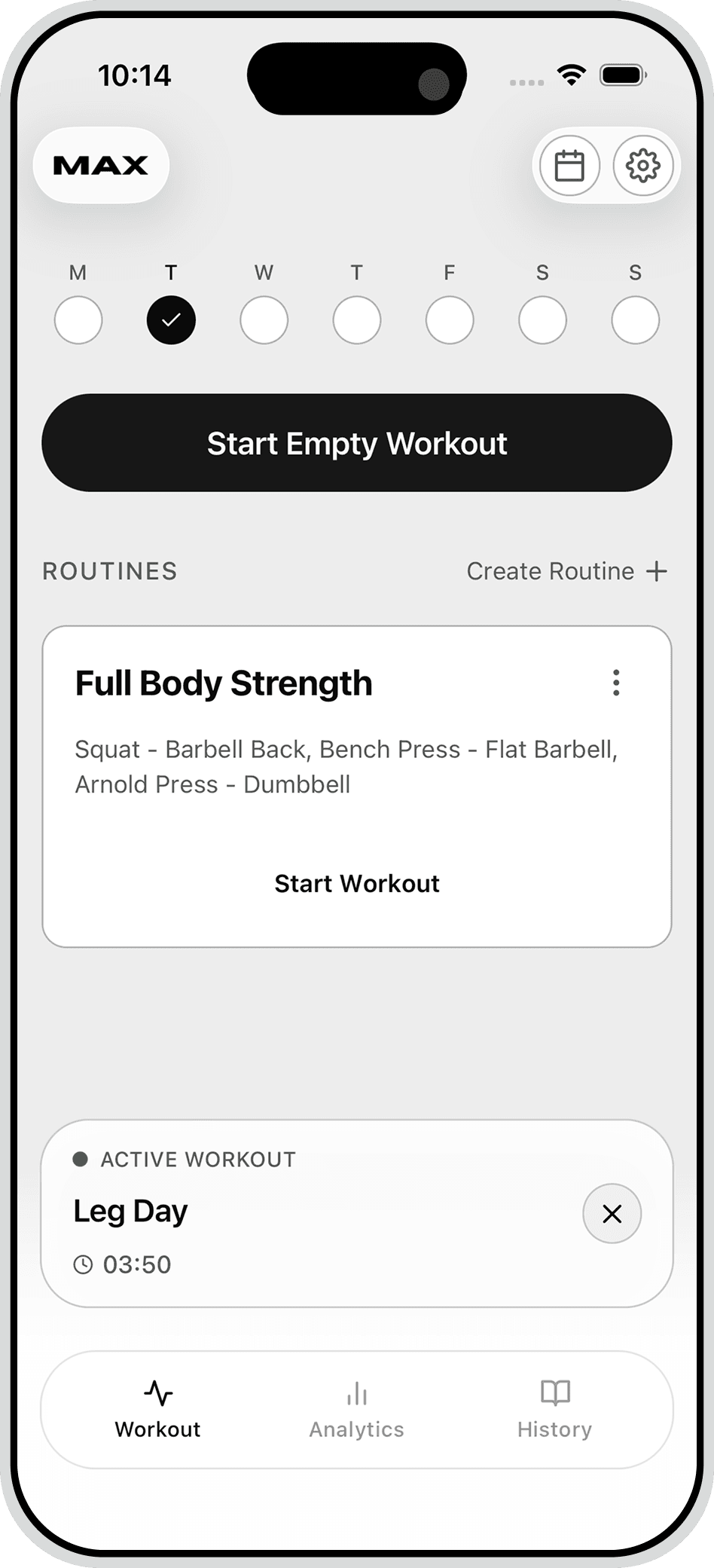The width and height of the screenshot is (714, 1568).
Task: Switch to the History tab
Action: [x=555, y=1409]
